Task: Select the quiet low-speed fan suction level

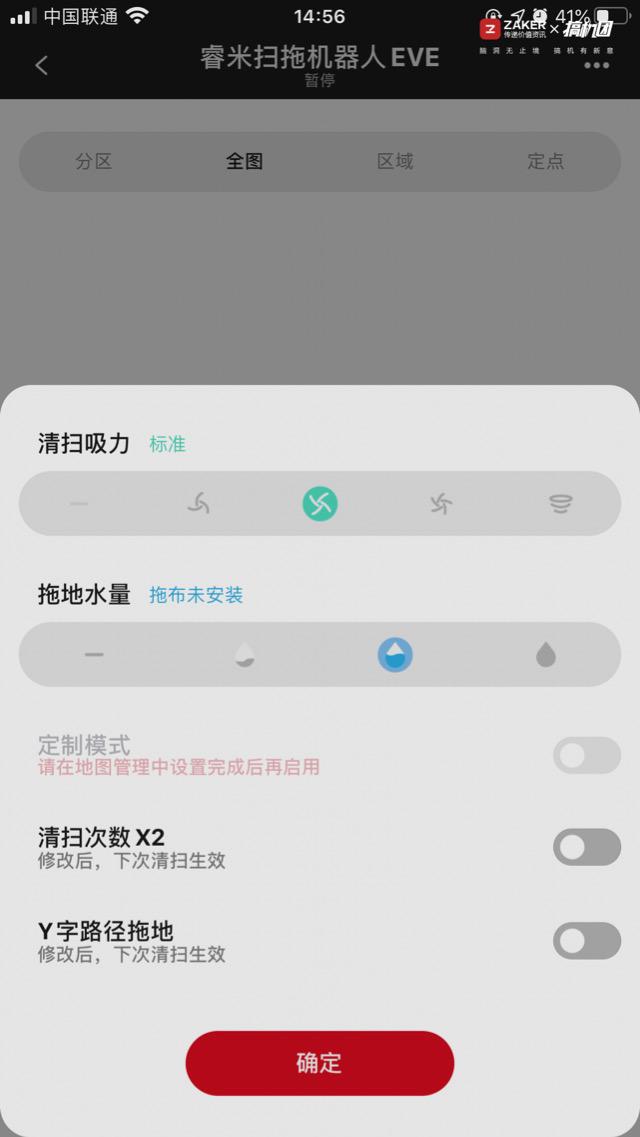Action: [x=199, y=503]
